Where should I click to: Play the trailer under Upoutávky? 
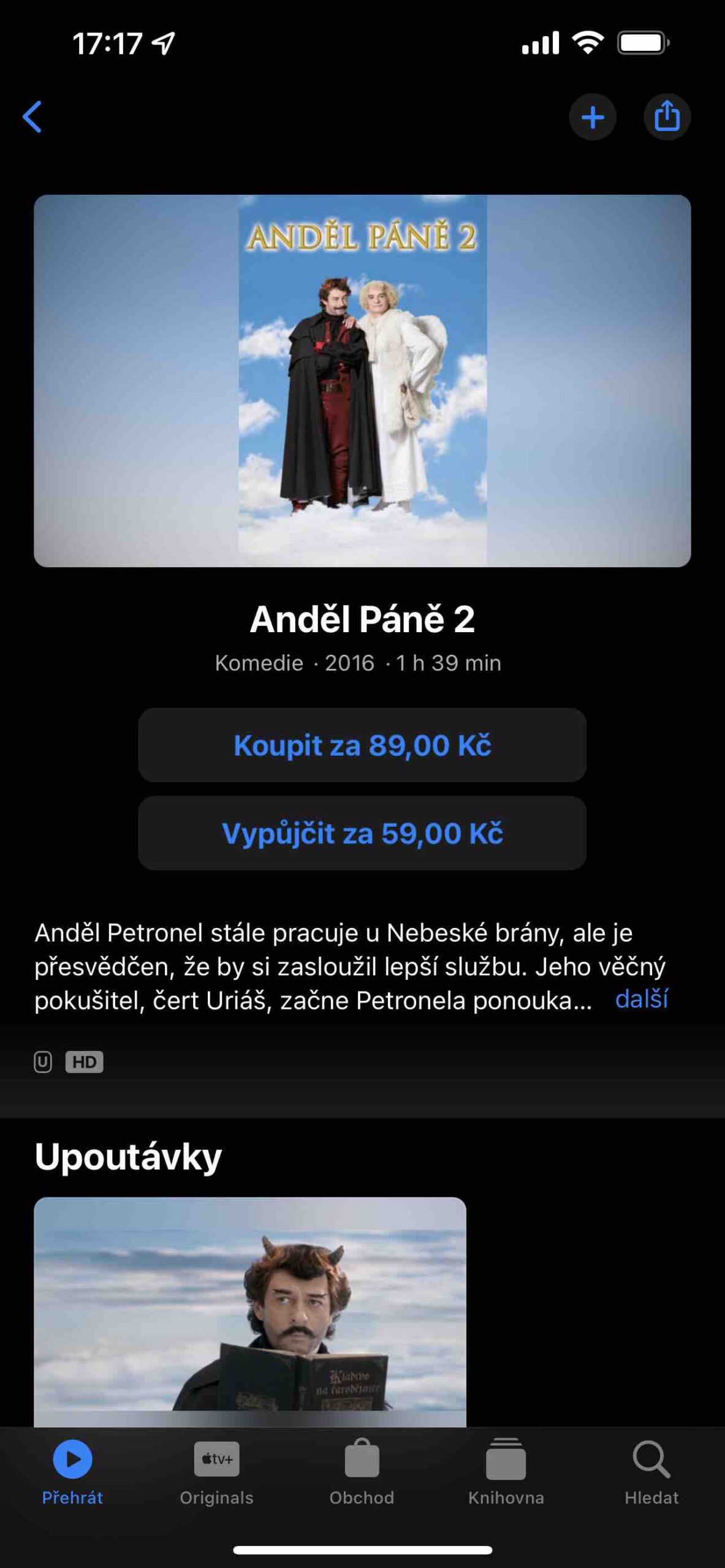[x=250, y=1311]
